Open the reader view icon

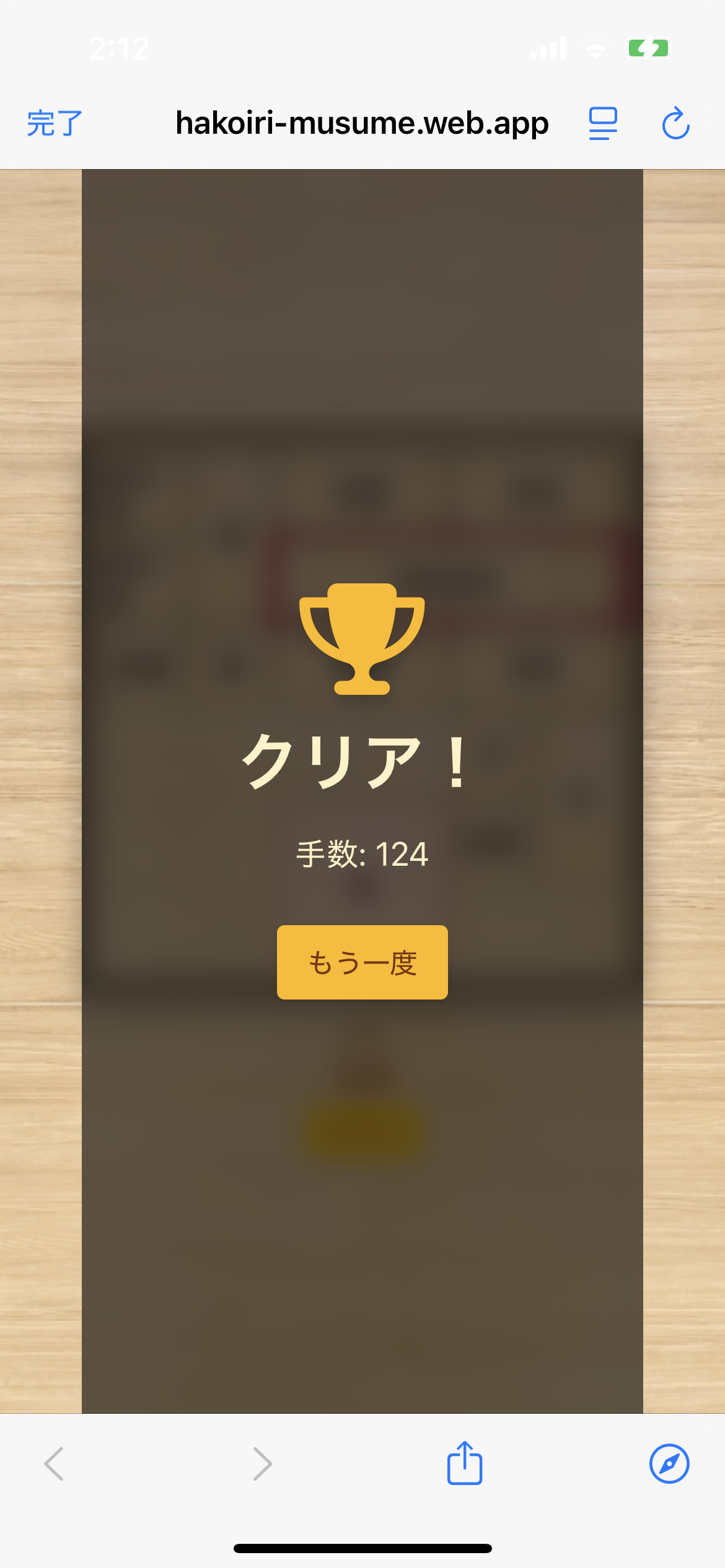[x=602, y=123]
